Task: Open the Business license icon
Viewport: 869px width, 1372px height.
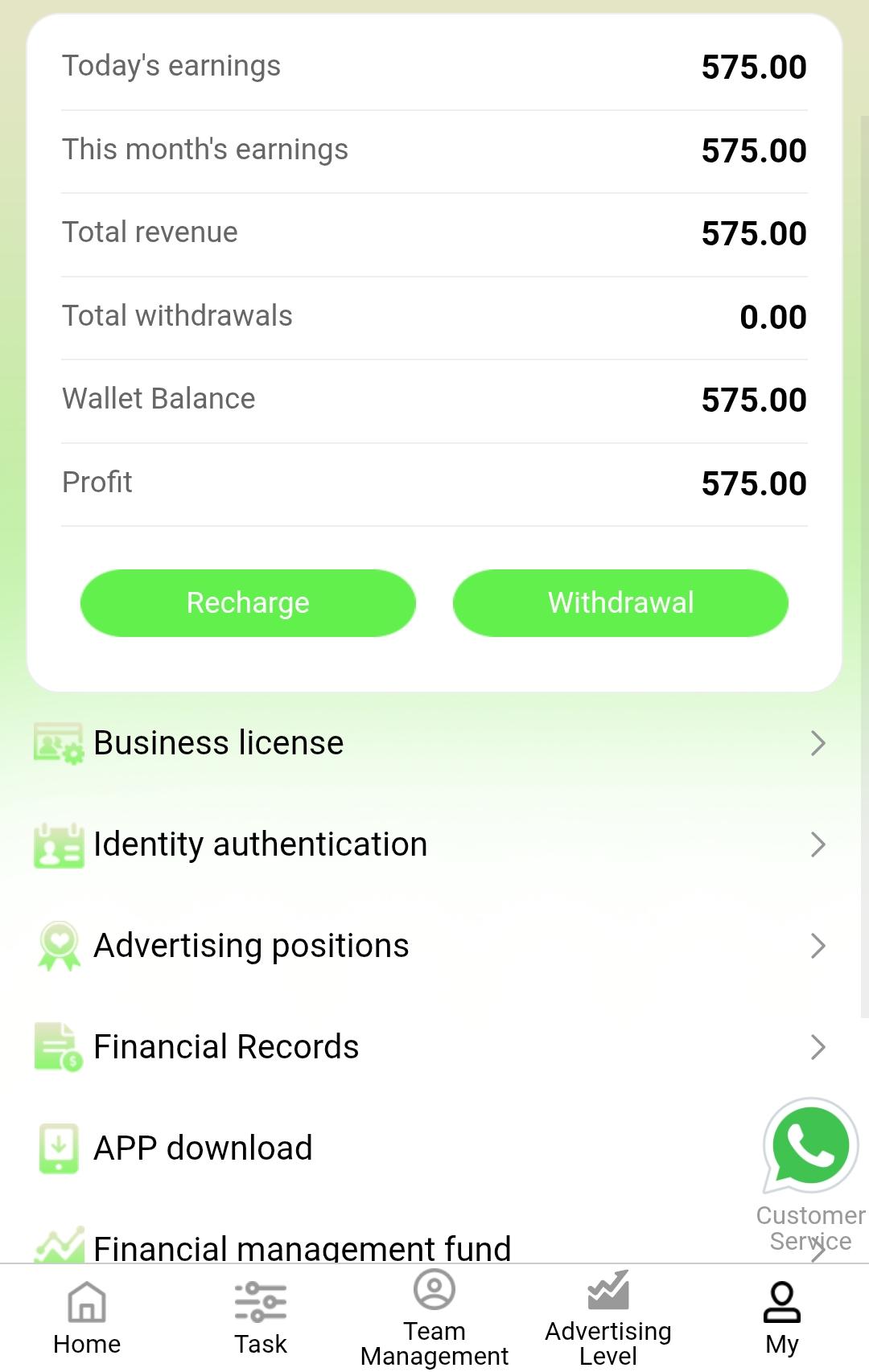Action: pyautogui.click(x=57, y=742)
